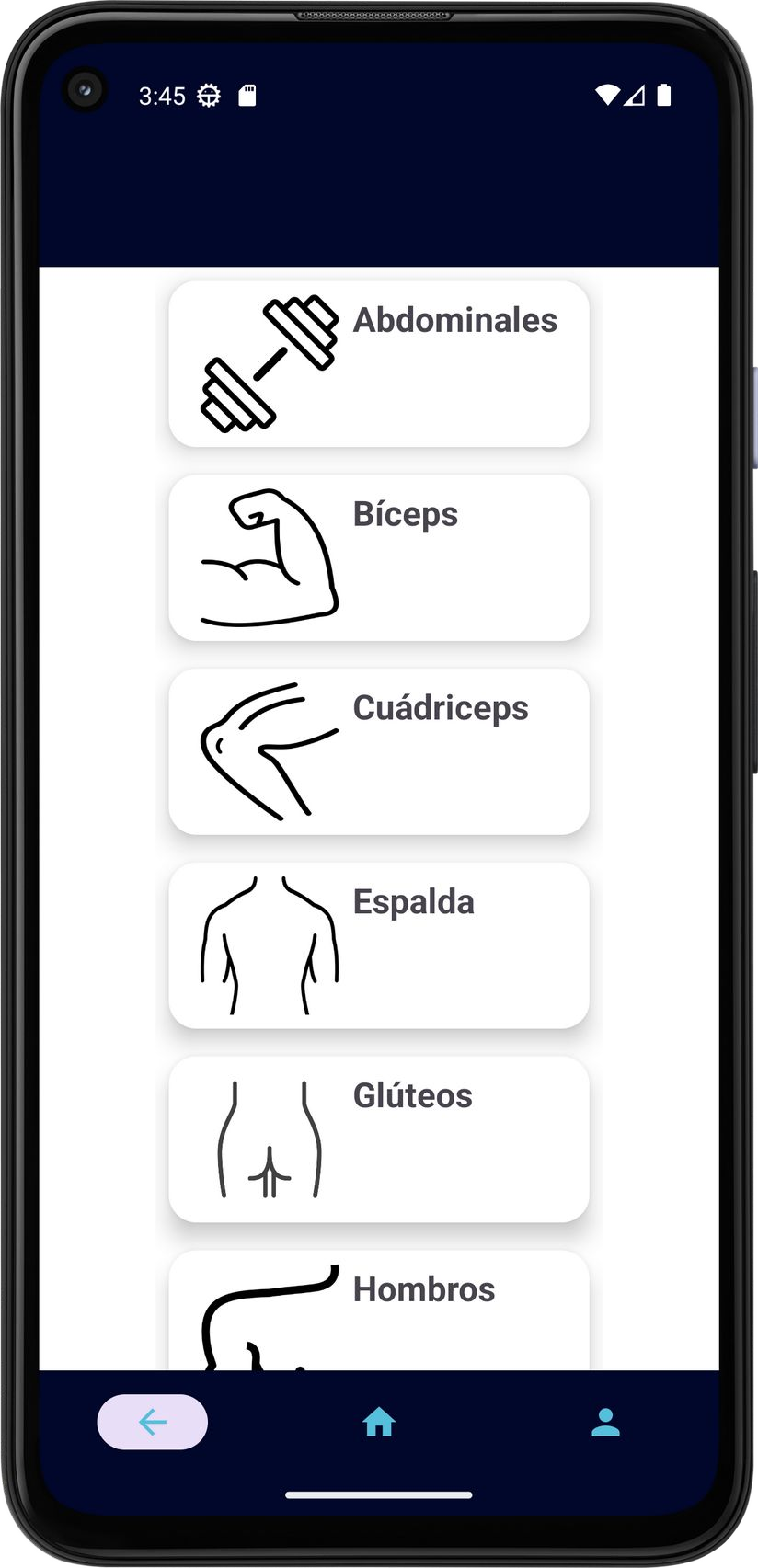Open the Abdominales exercise card

[379, 364]
